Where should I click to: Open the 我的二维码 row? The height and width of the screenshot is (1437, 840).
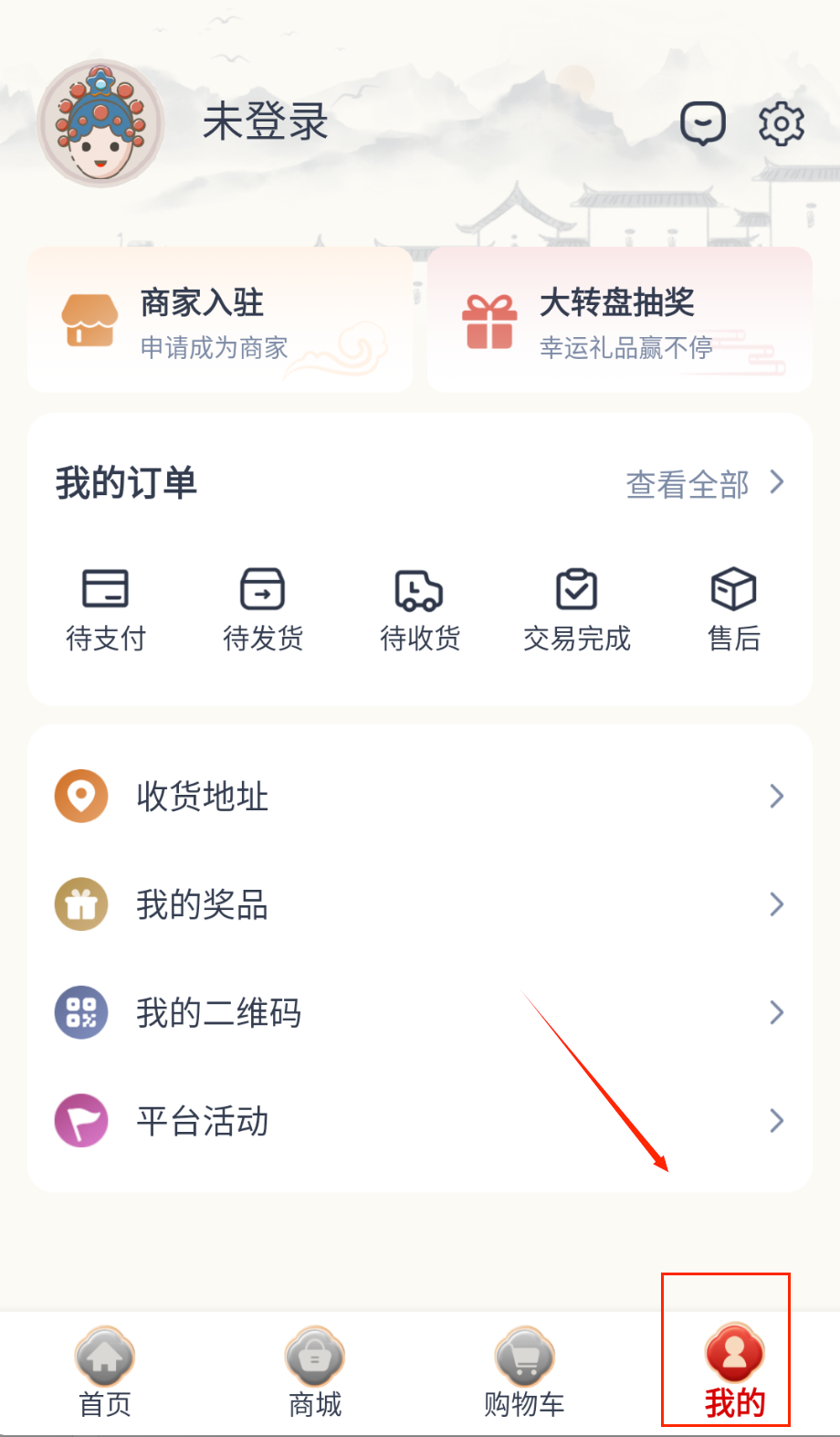click(x=419, y=1012)
